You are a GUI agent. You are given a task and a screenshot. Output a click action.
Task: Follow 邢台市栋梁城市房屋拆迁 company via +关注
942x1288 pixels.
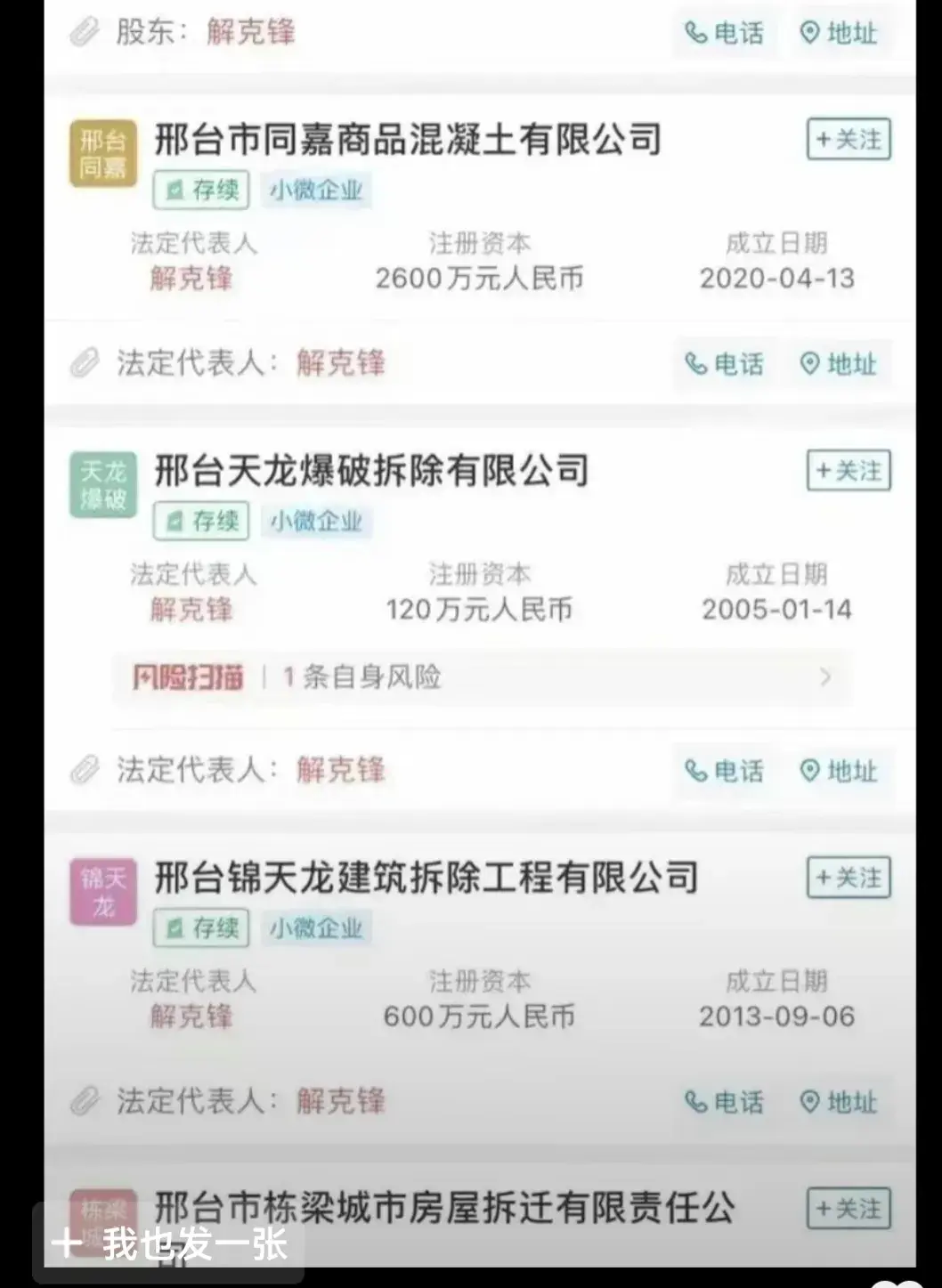click(847, 1207)
